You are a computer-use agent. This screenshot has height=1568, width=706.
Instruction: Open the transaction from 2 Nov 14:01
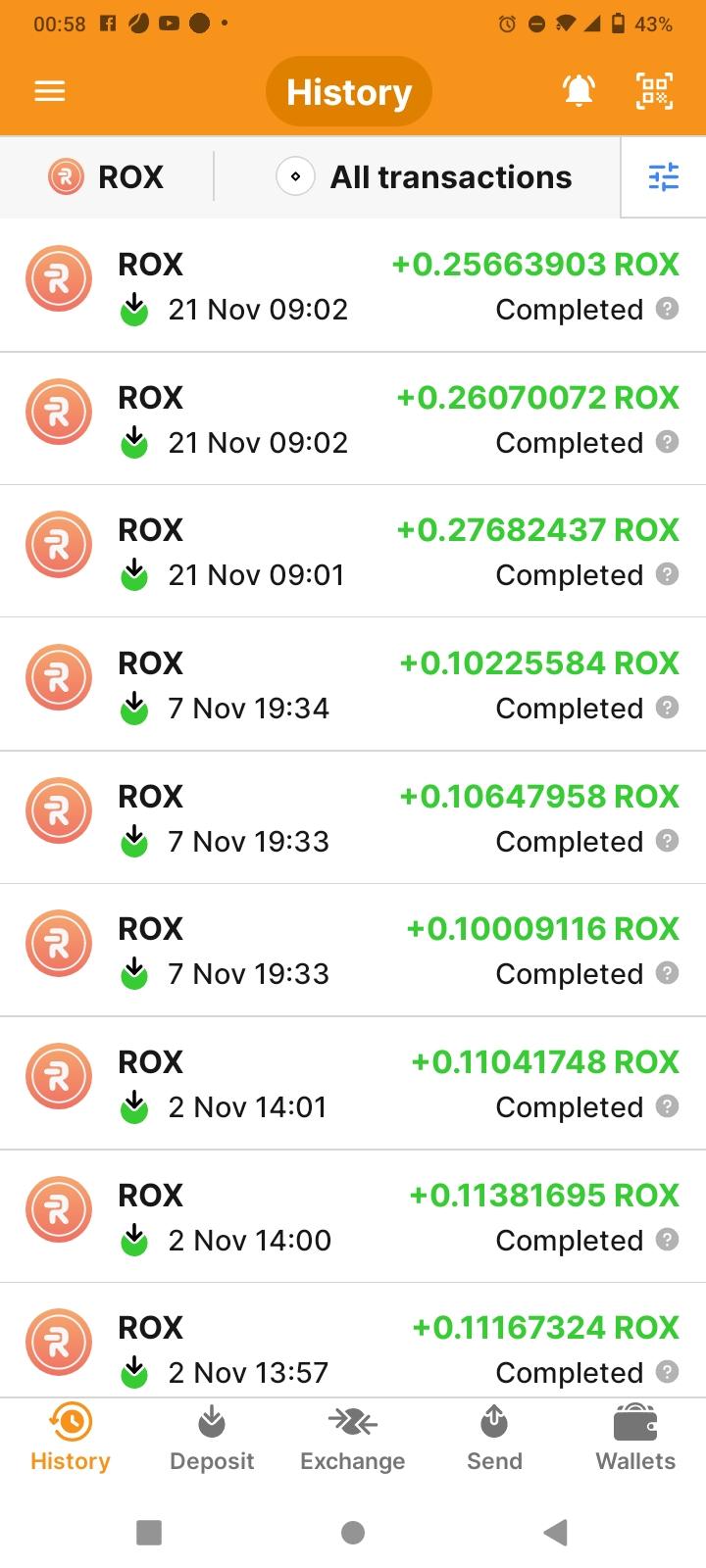[353, 1083]
